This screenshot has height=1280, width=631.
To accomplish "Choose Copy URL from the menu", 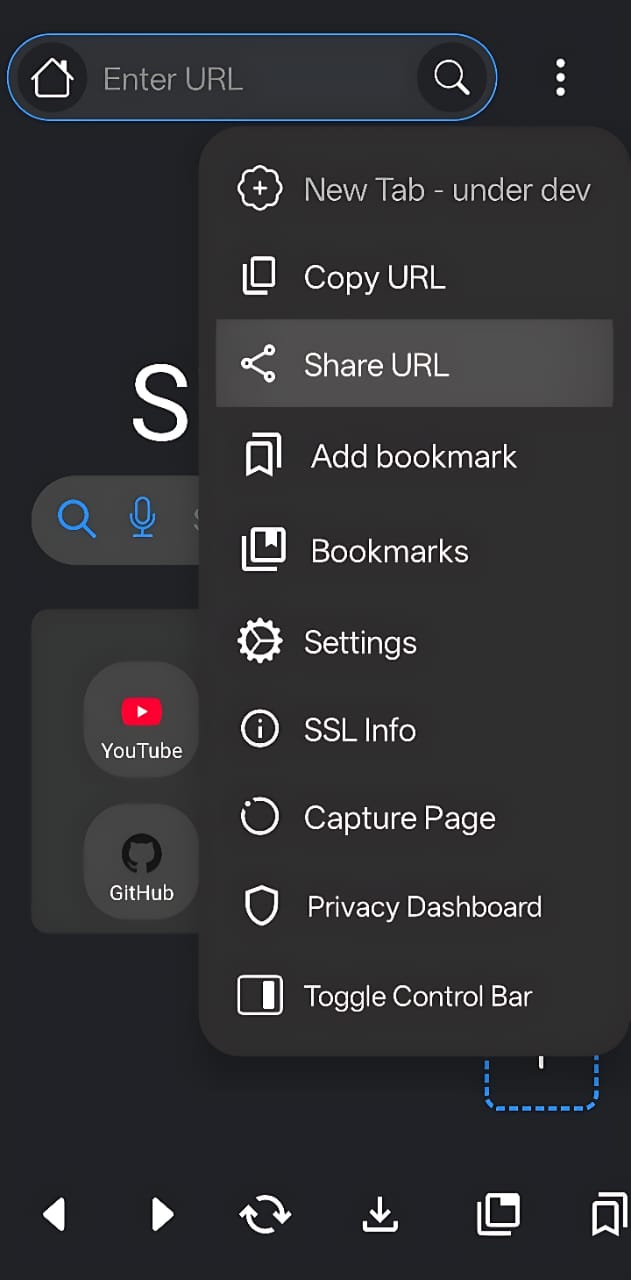I will (x=414, y=277).
